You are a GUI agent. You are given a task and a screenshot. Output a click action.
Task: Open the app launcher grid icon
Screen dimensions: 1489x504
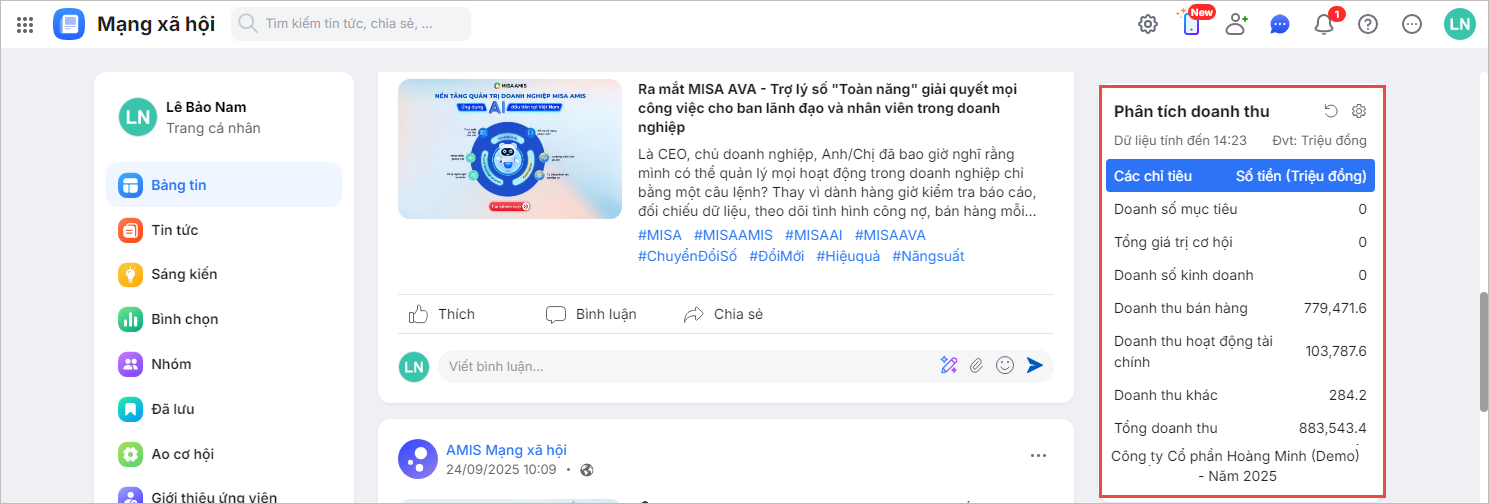pyautogui.click(x=26, y=25)
